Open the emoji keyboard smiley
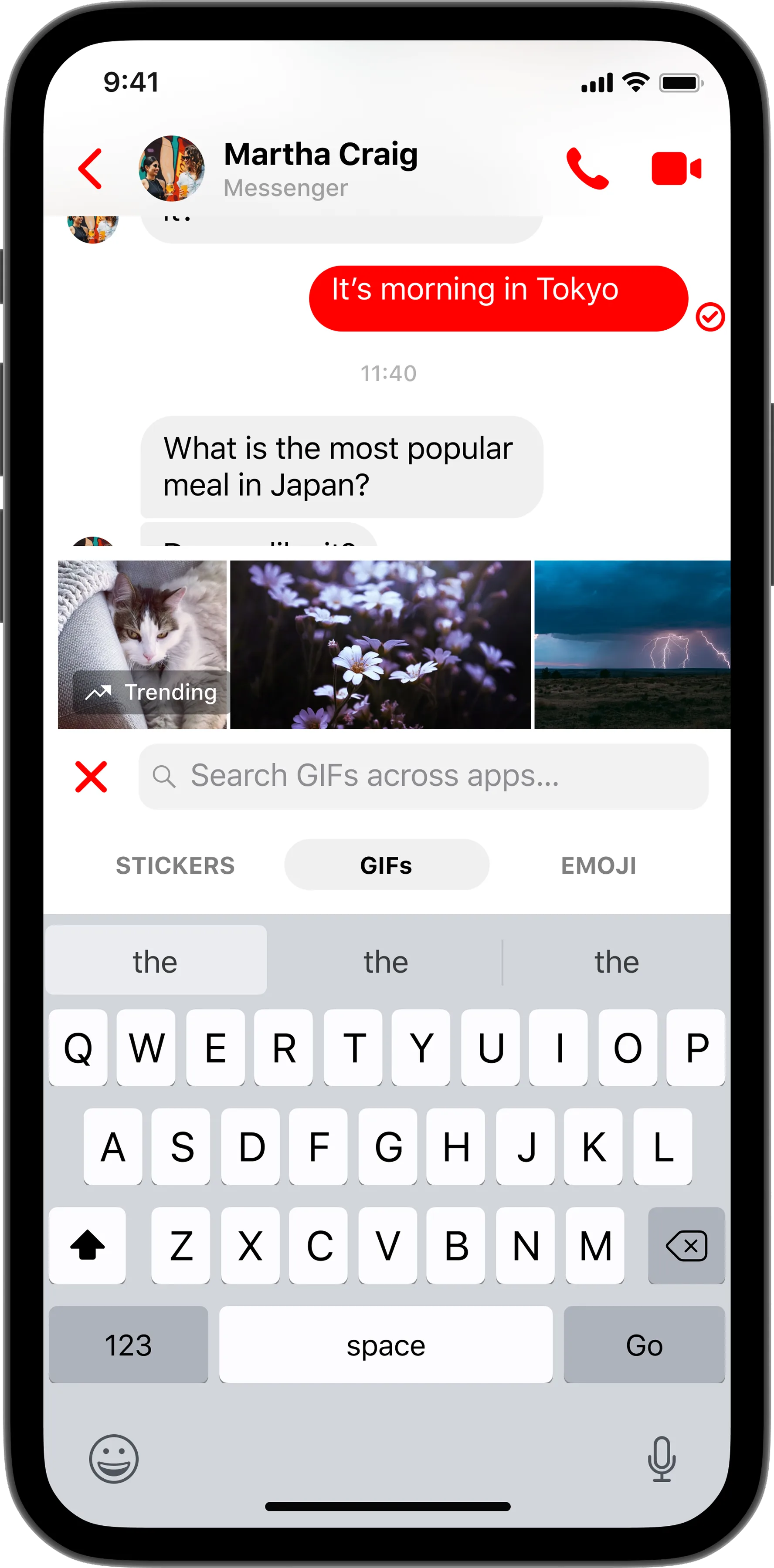 click(114, 1459)
